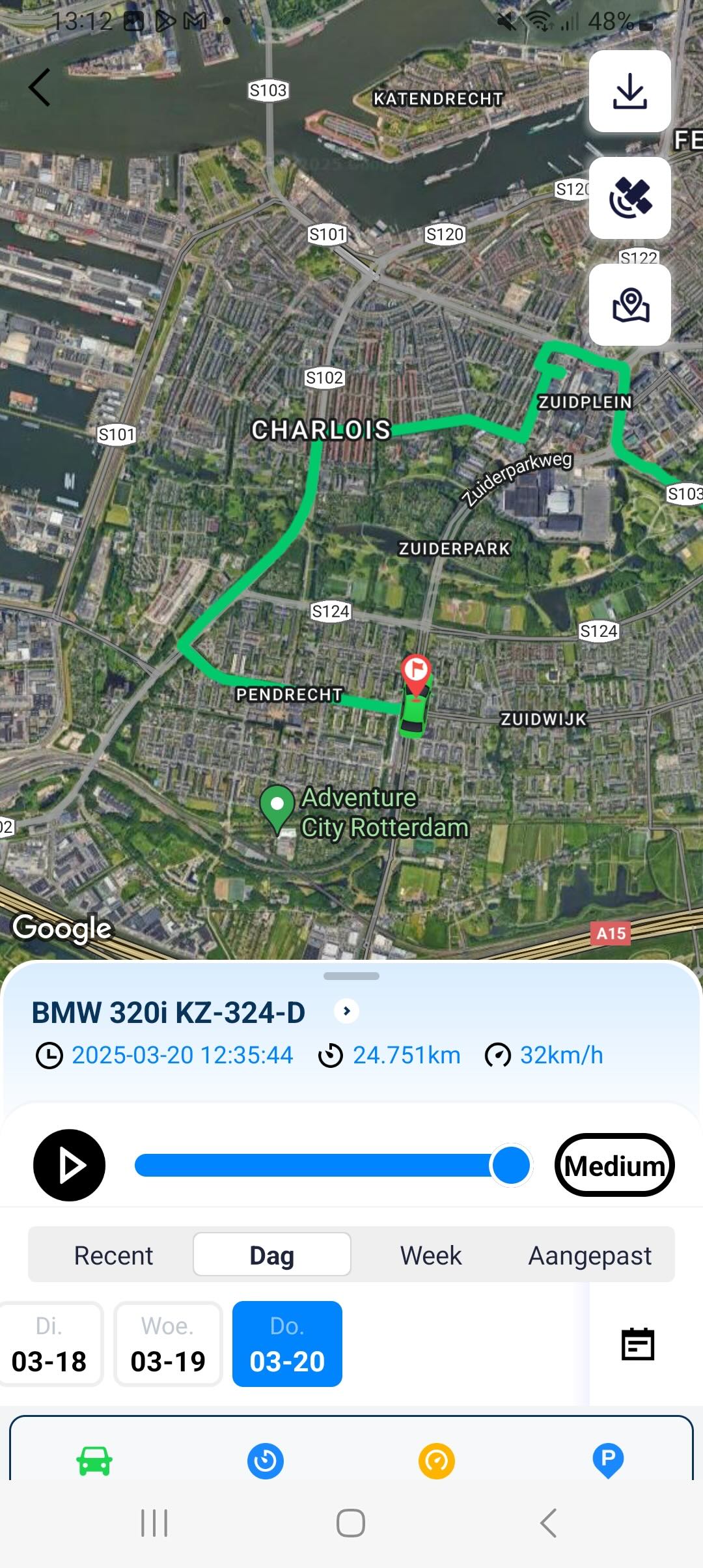Open the Medium speed selector
This screenshot has height=1568, width=703.
pyautogui.click(x=614, y=1166)
